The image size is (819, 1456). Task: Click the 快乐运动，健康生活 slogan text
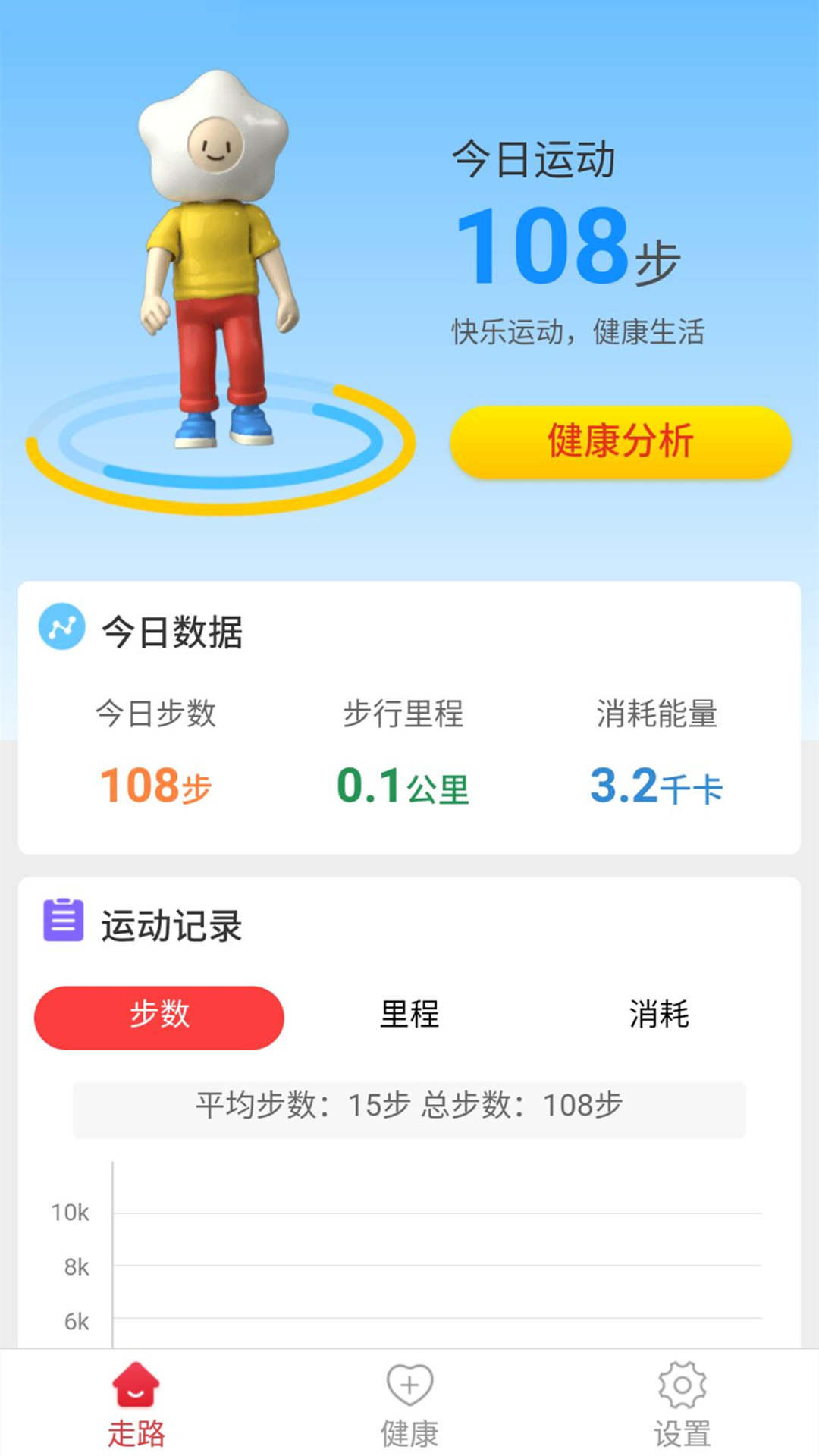pos(579,331)
